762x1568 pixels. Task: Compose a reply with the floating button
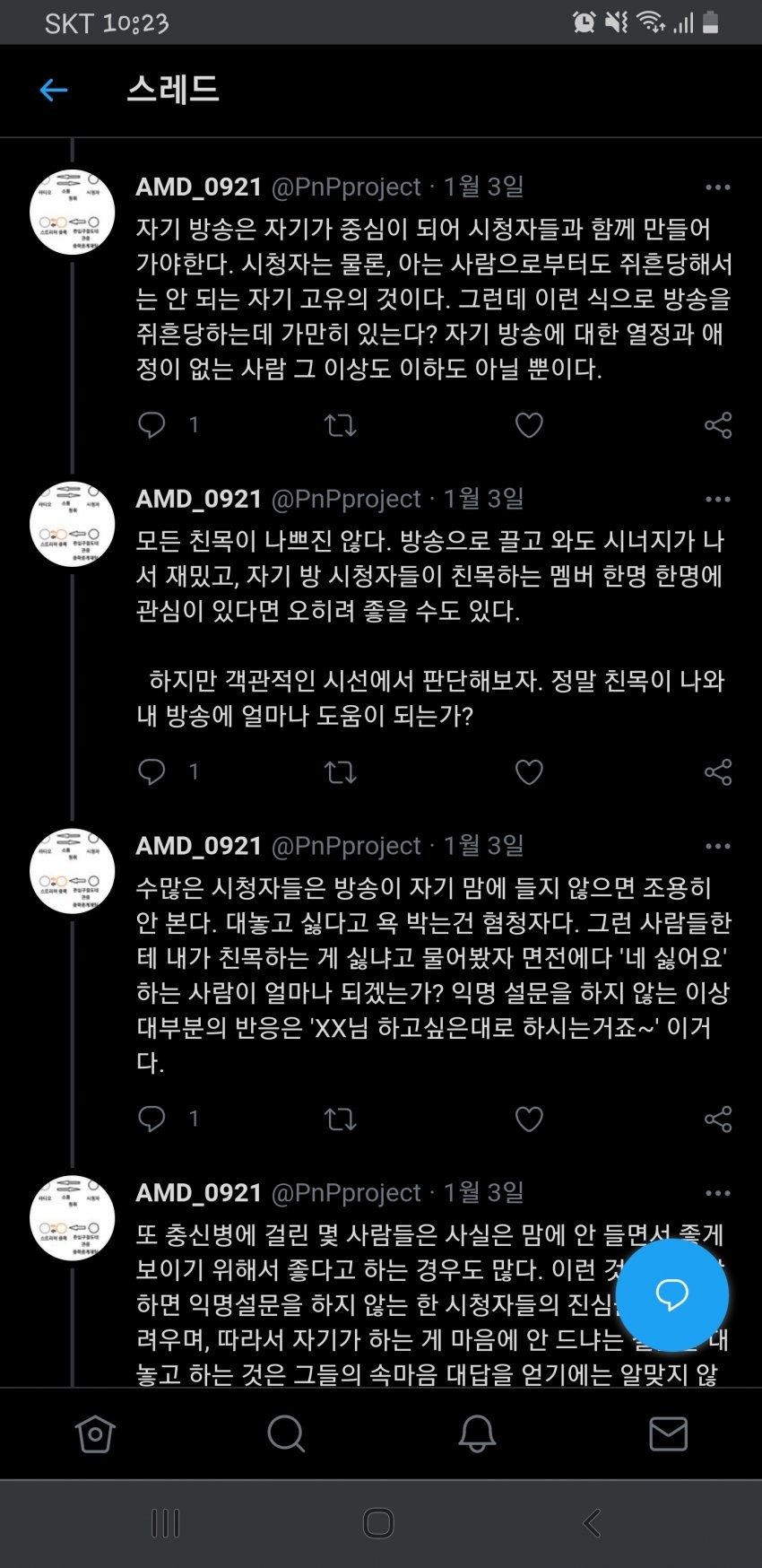[671, 1294]
